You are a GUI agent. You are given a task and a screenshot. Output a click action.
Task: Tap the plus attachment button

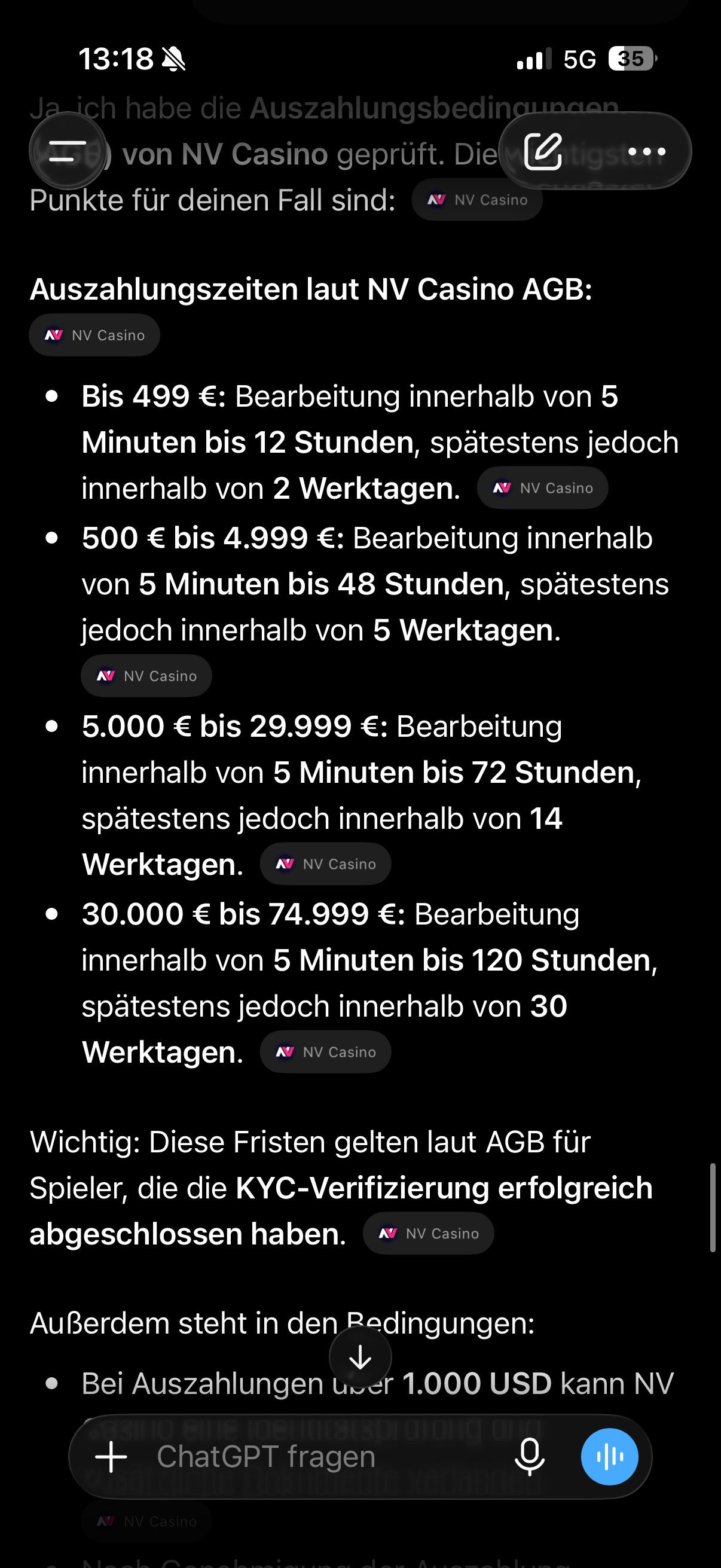(x=111, y=1457)
